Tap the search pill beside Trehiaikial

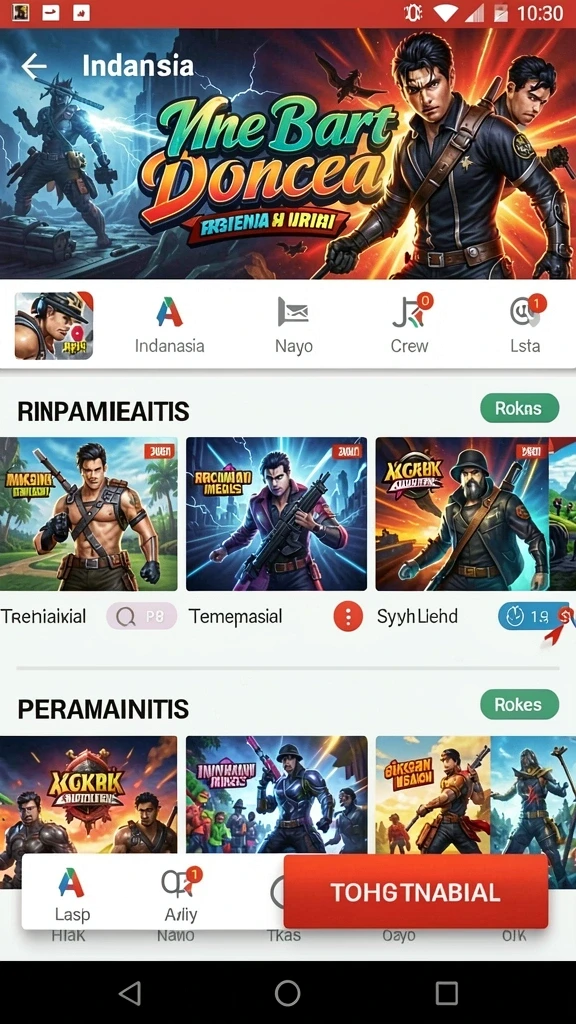tap(141, 616)
